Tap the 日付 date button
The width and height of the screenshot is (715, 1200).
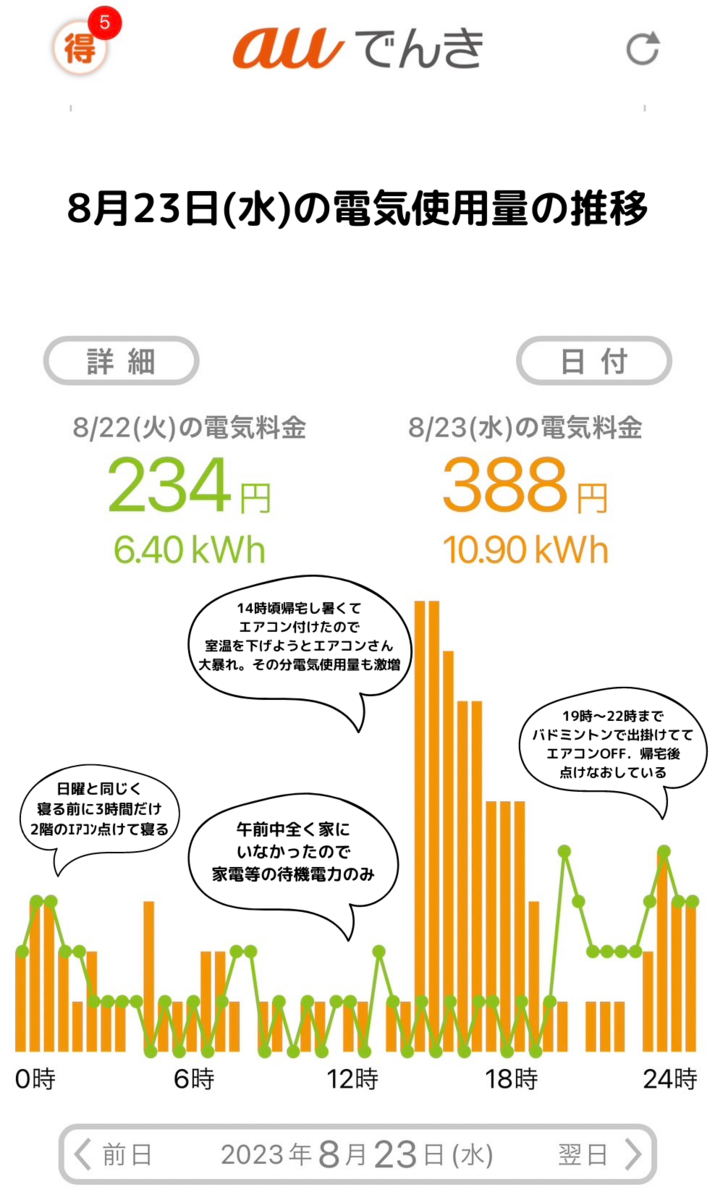coord(594,361)
